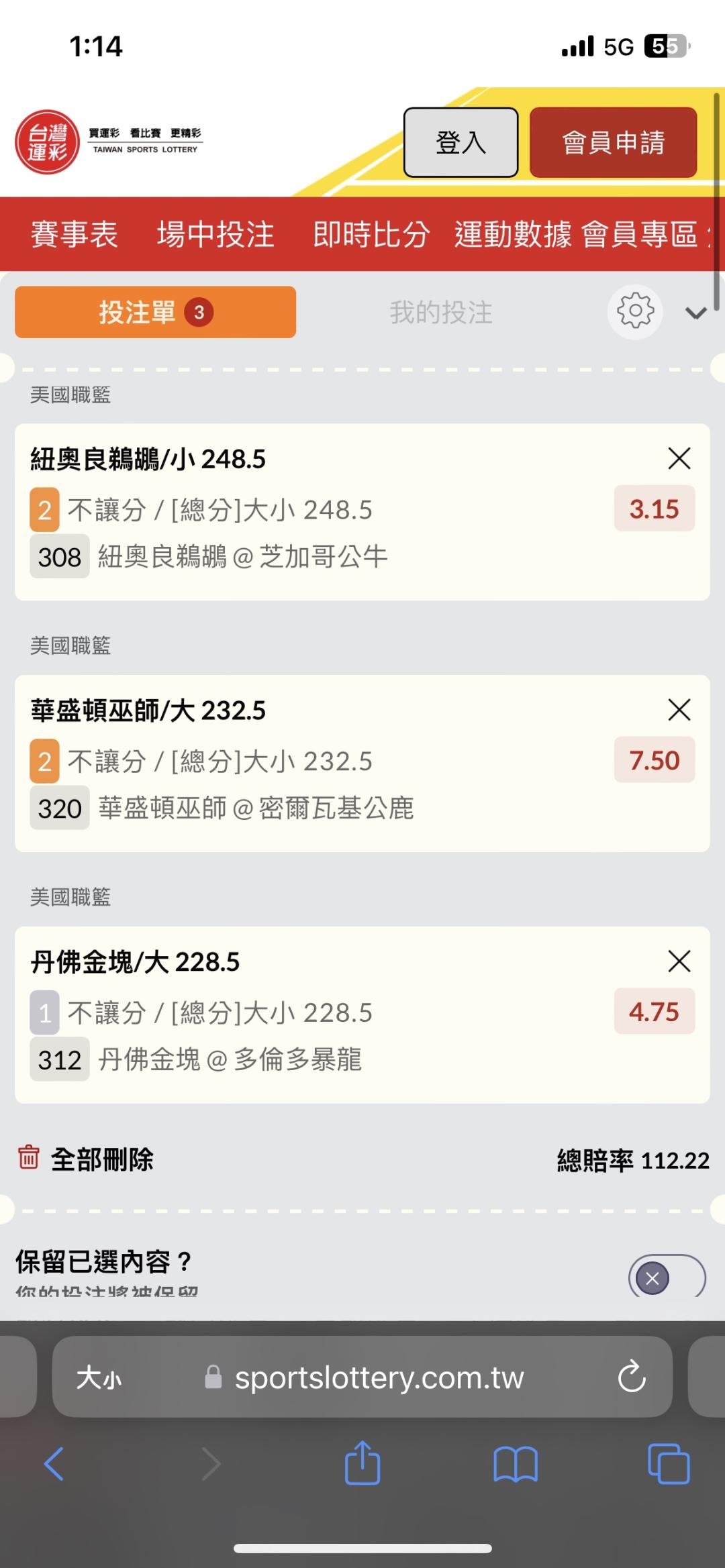Open the Safari tabs overview
The height and width of the screenshot is (1568, 725).
tap(669, 1463)
